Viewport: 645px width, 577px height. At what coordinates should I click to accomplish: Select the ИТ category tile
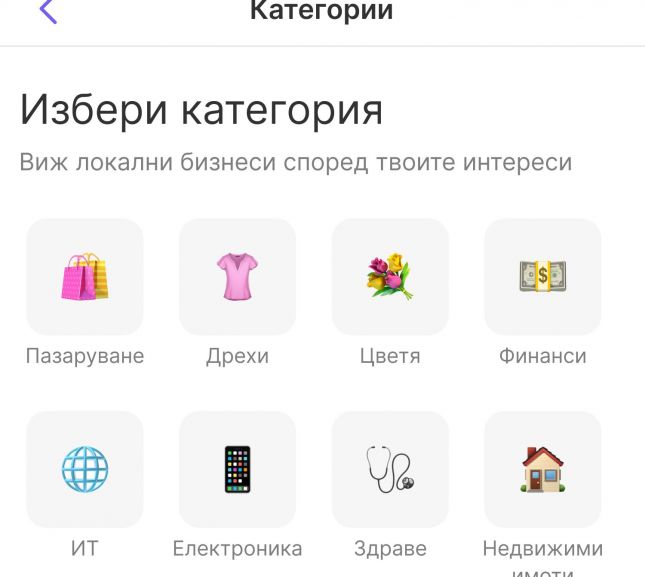(85, 469)
